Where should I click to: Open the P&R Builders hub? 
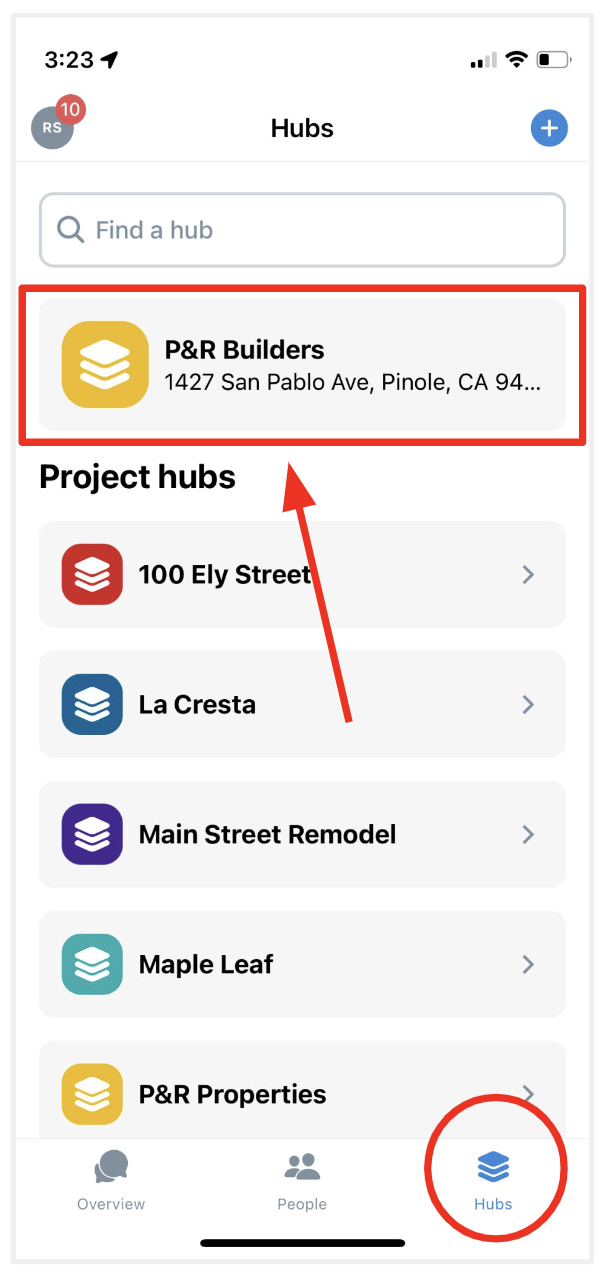pos(302,364)
